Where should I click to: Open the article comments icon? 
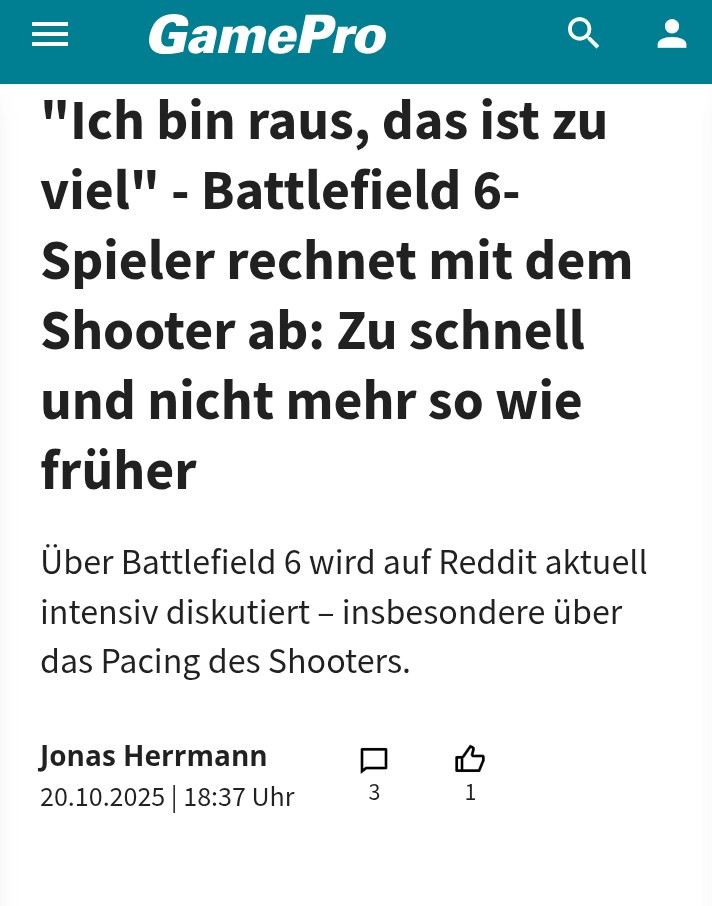pyautogui.click(x=374, y=760)
